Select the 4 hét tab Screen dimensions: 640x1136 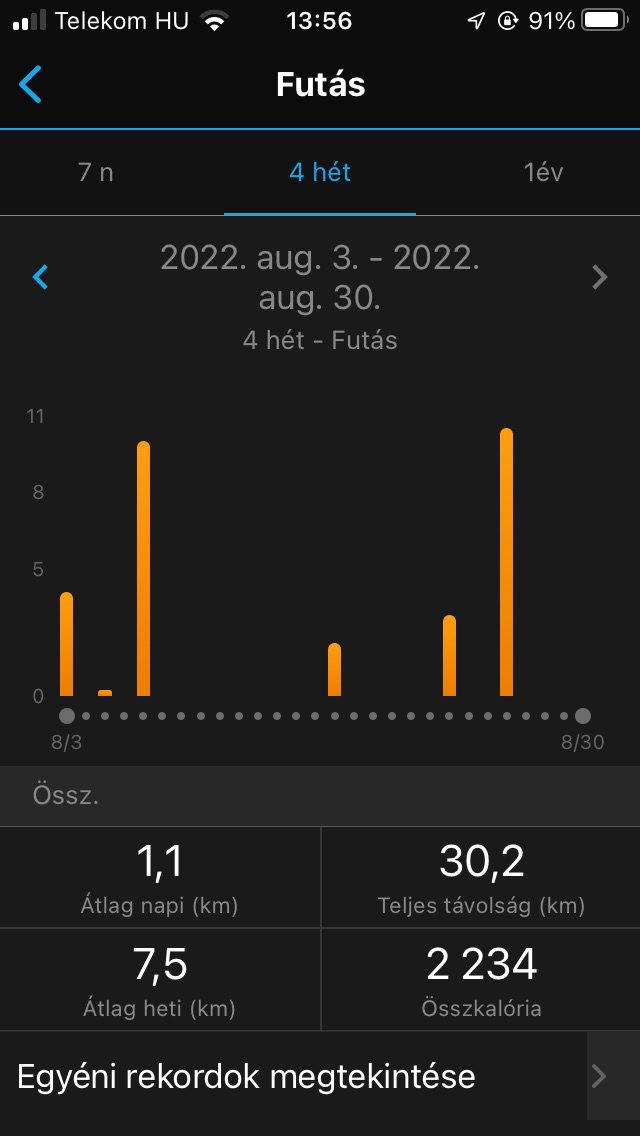(320, 172)
